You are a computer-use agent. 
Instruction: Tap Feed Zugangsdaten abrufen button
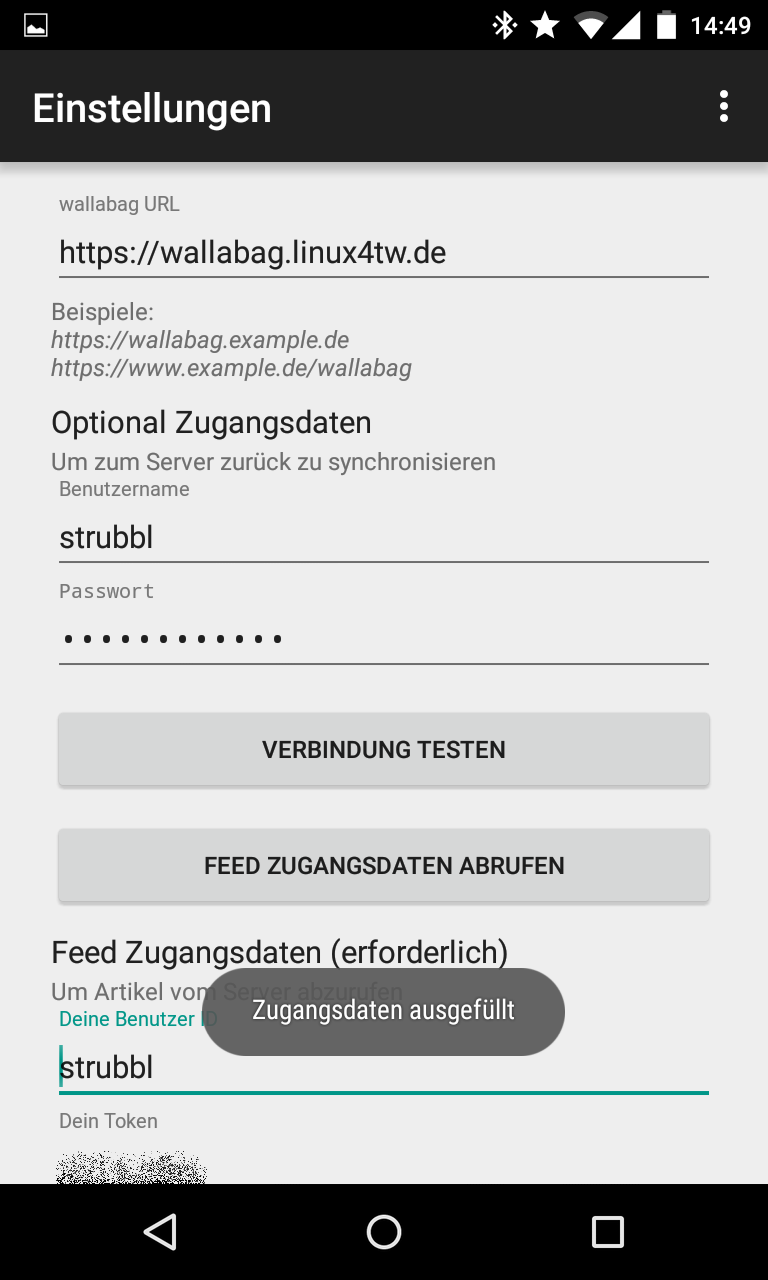tap(384, 865)
